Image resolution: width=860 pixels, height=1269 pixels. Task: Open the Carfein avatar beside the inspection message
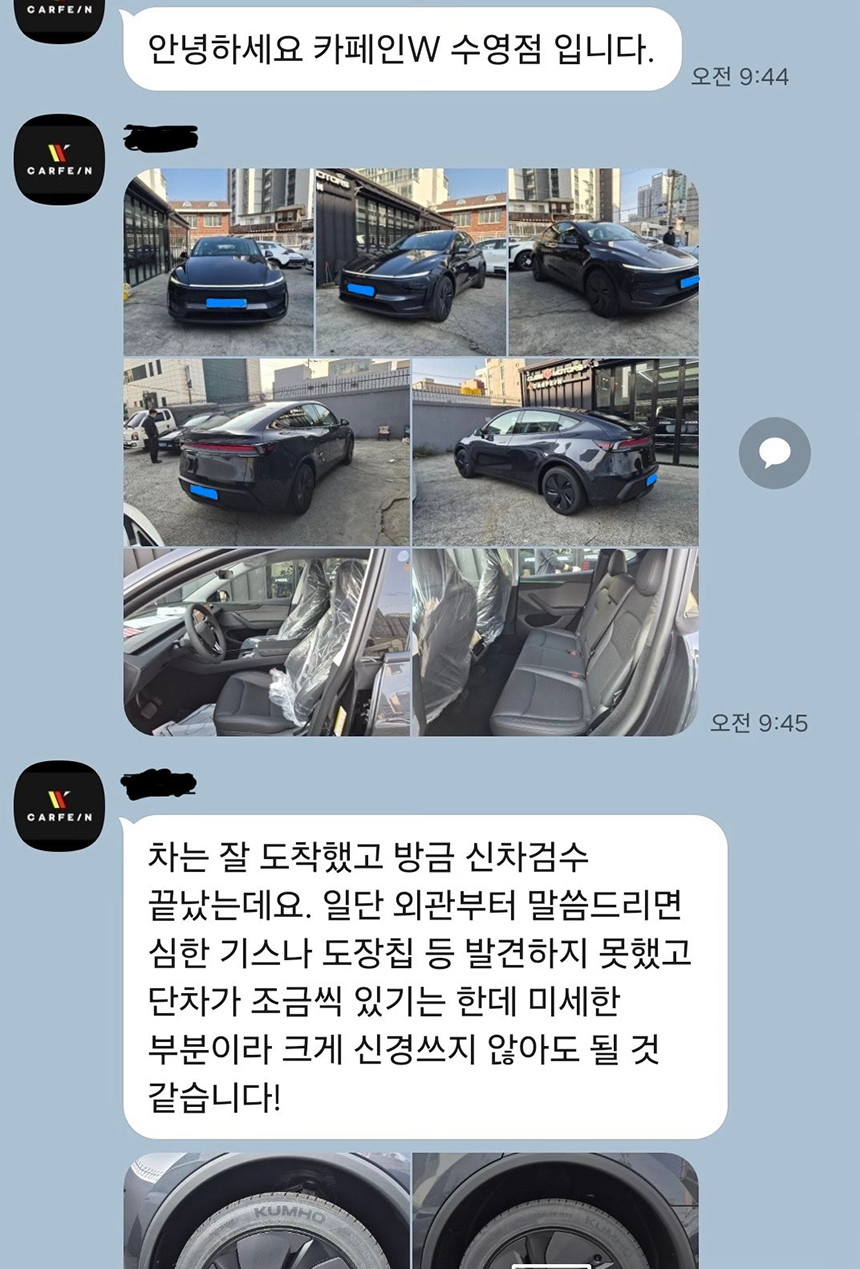60,806
